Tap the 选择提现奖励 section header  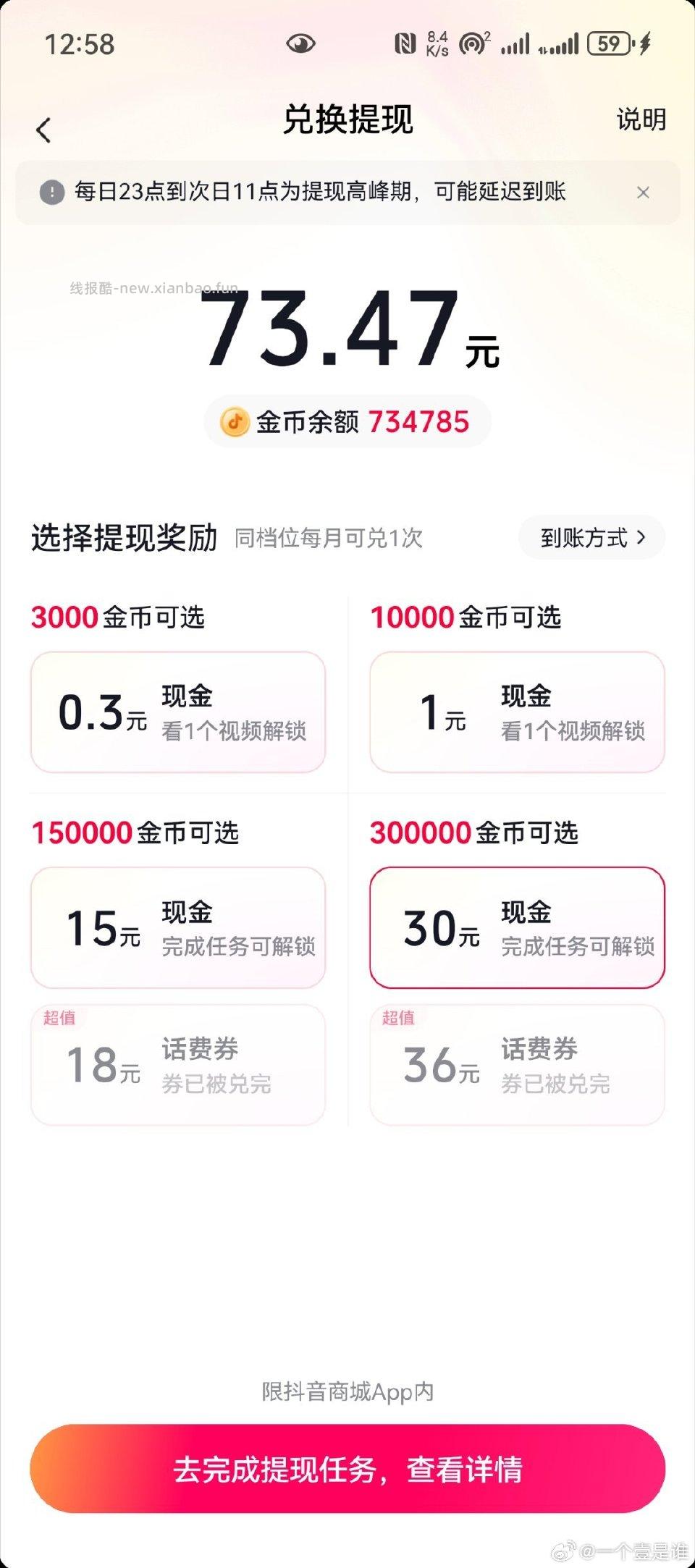point(123,539)
